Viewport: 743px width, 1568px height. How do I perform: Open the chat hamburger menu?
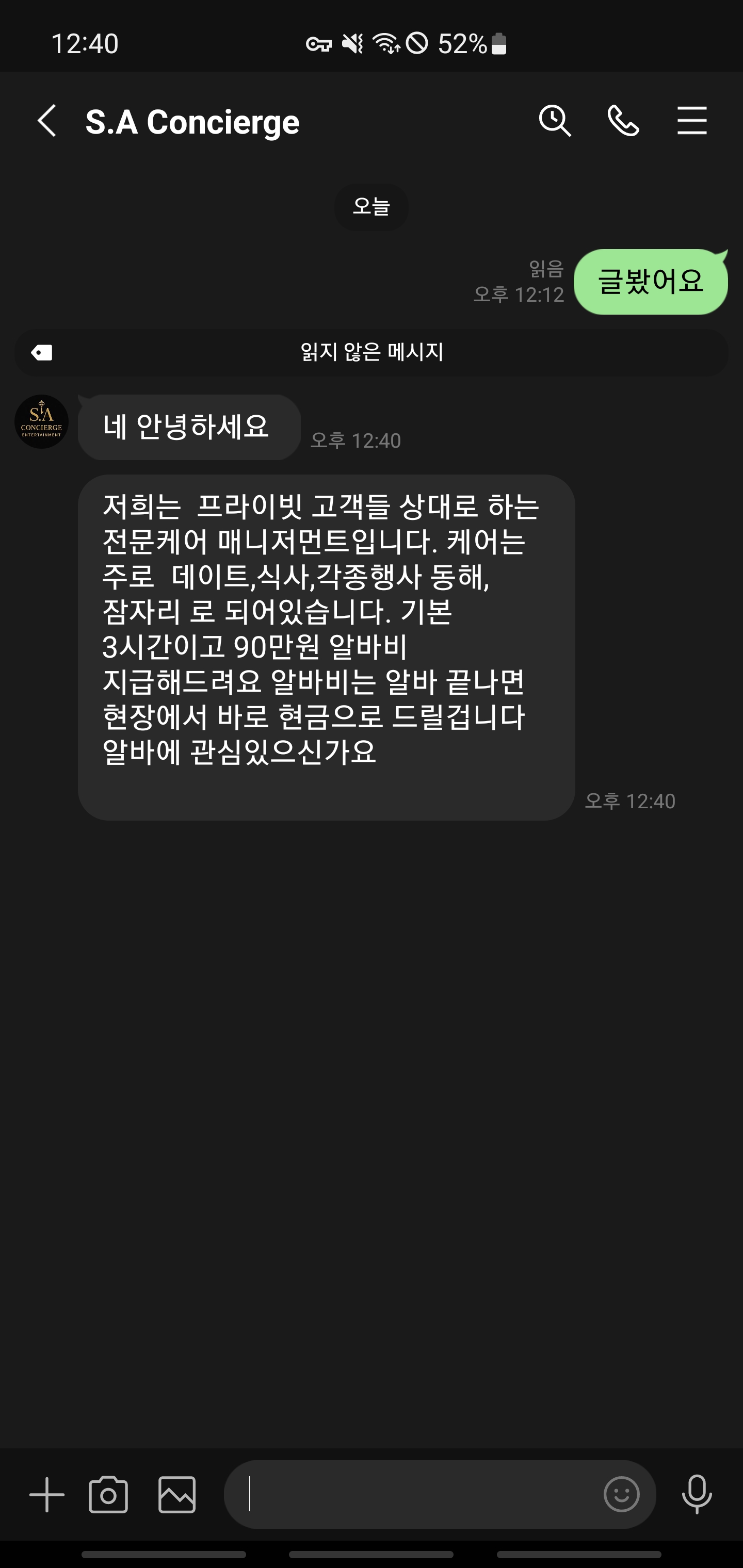click(x=692, y=121)
